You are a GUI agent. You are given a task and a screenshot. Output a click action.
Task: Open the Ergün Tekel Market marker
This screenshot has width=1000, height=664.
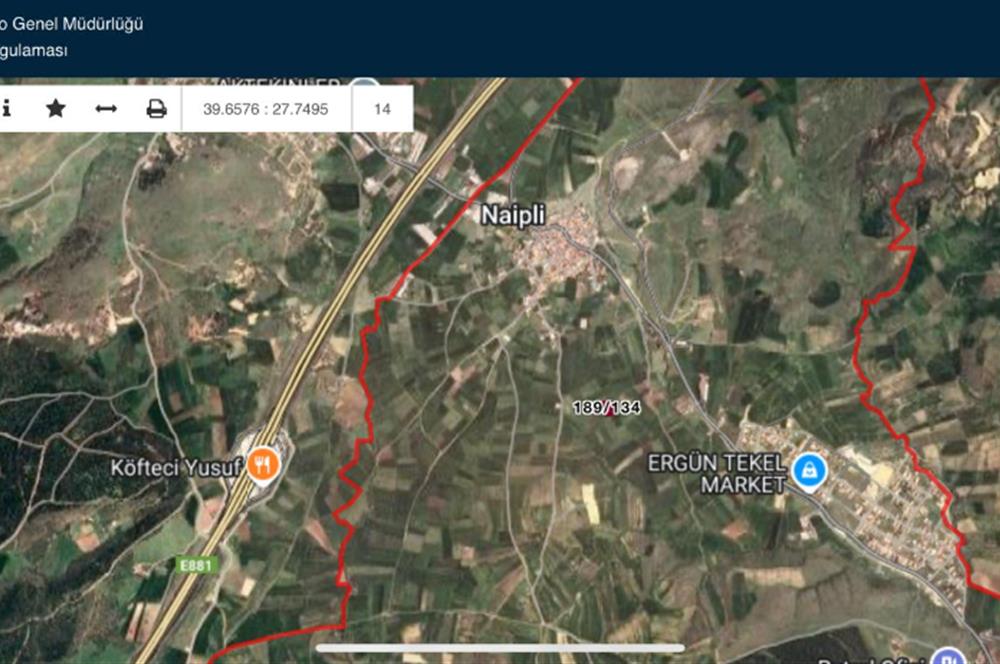[808, 470]
